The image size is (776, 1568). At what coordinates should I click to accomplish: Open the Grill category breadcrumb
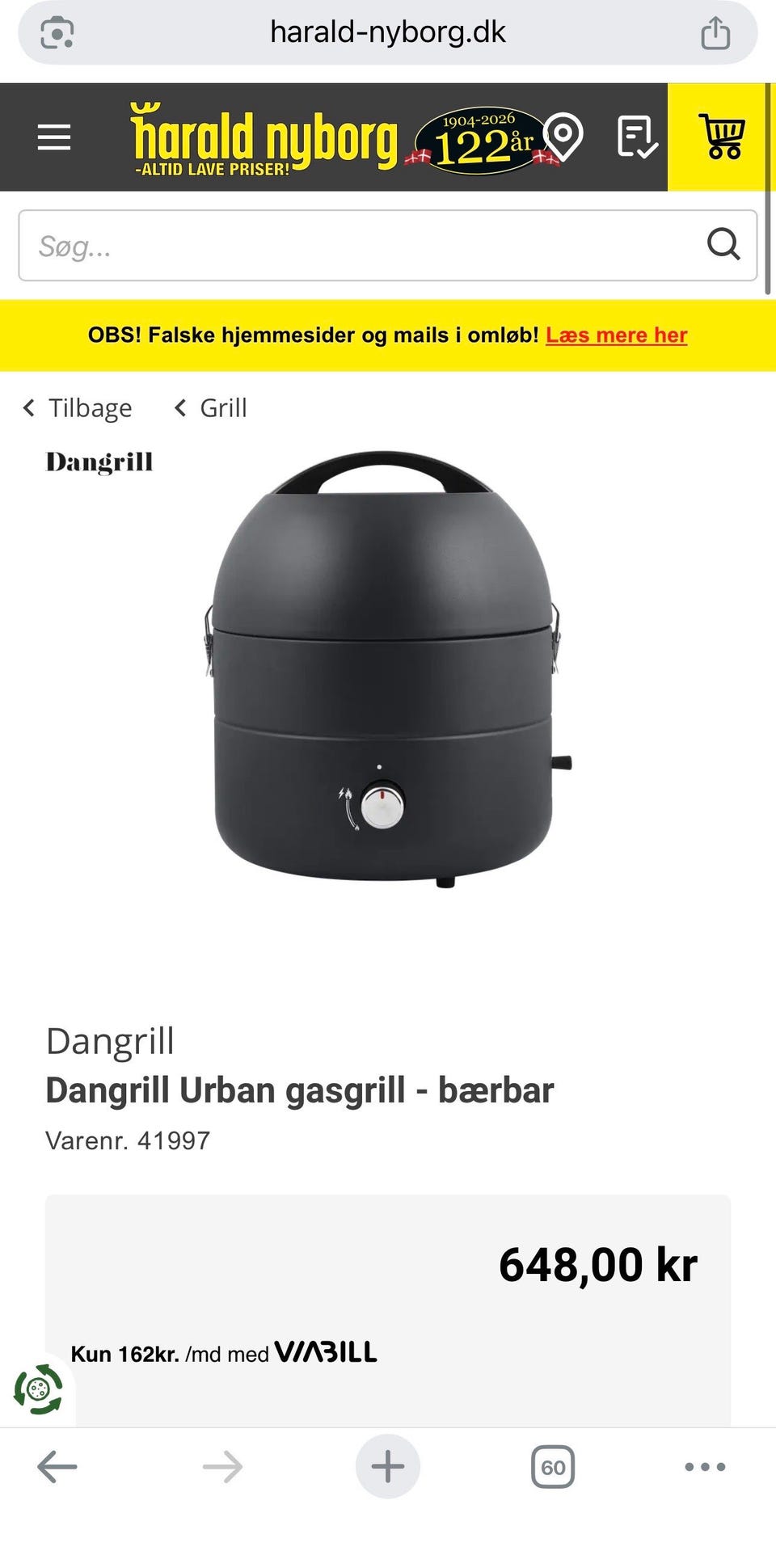(211, 408)
